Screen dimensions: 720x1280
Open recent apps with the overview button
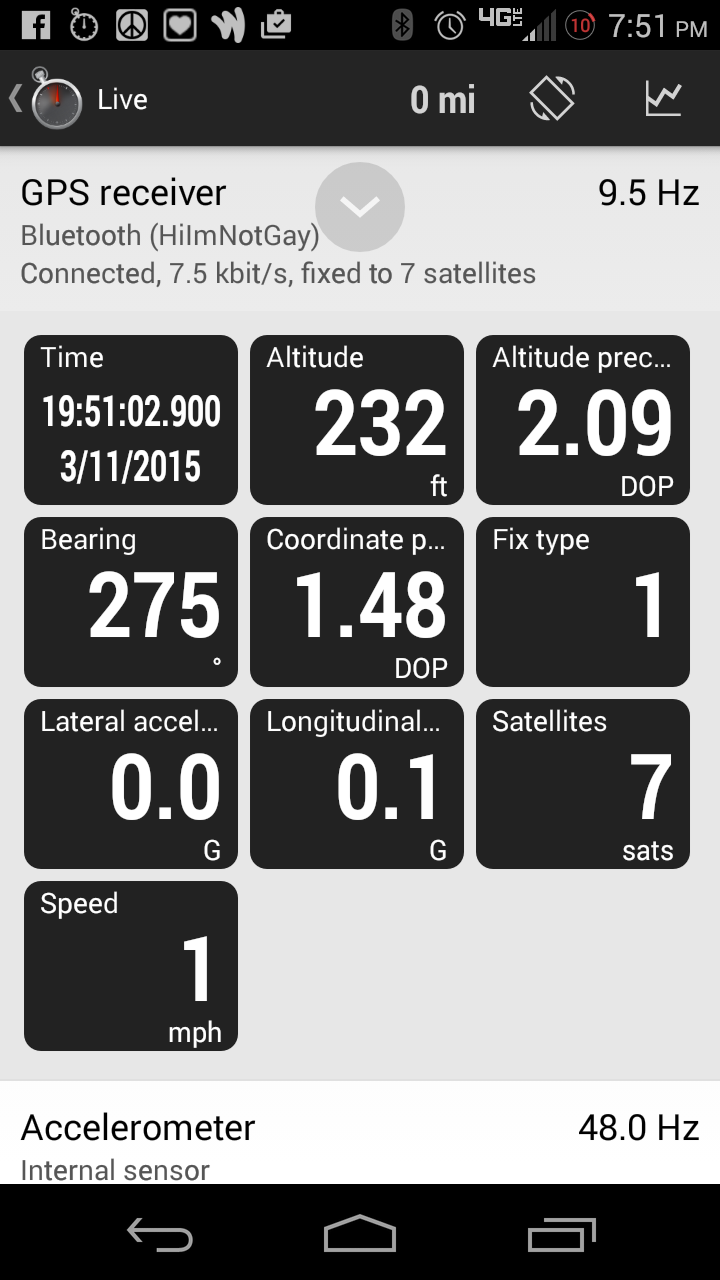560,1237
